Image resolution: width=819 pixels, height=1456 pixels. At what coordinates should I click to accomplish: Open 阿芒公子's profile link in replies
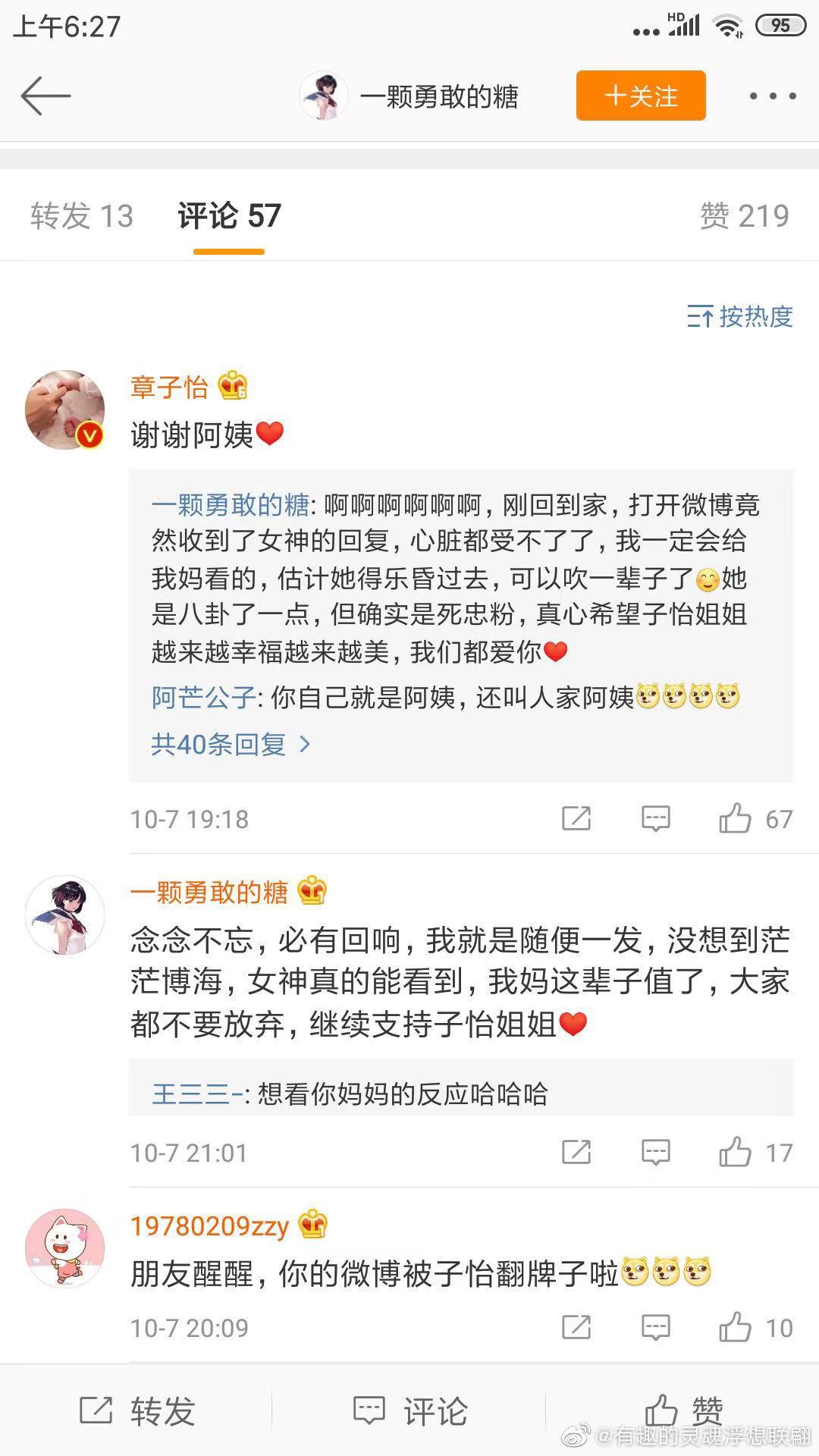point(203,697)
